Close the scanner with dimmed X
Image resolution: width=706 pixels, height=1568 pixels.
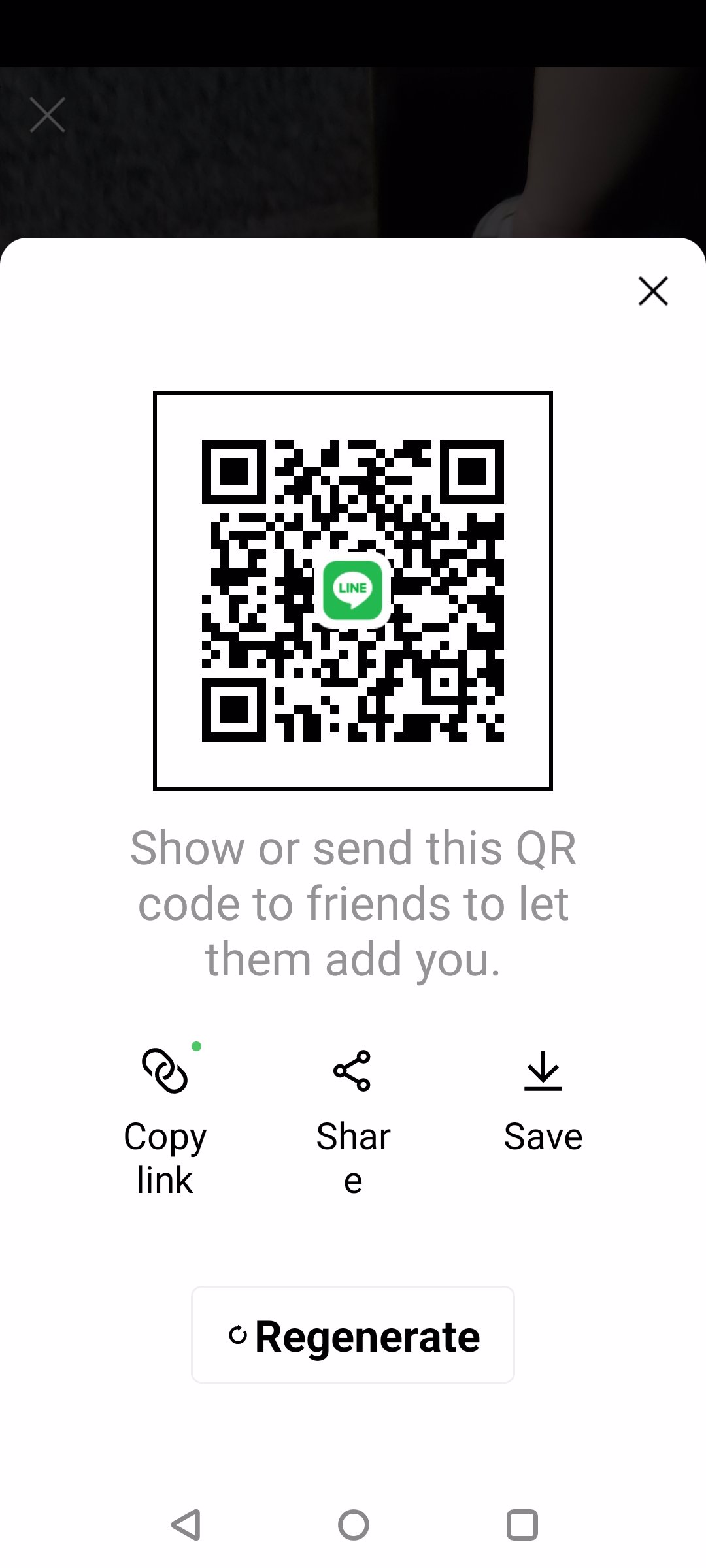tap(48, 115)
